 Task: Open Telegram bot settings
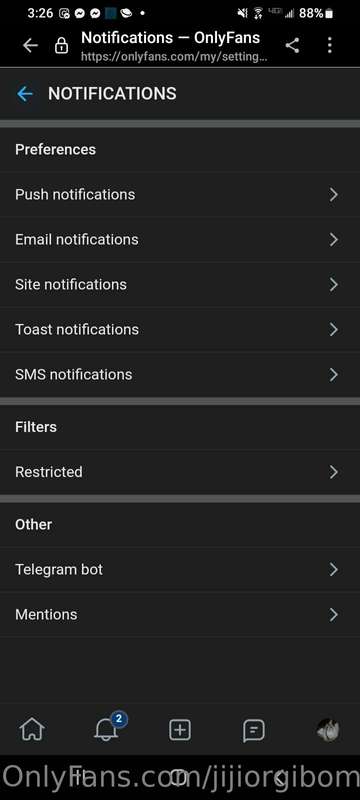[180, 569]
